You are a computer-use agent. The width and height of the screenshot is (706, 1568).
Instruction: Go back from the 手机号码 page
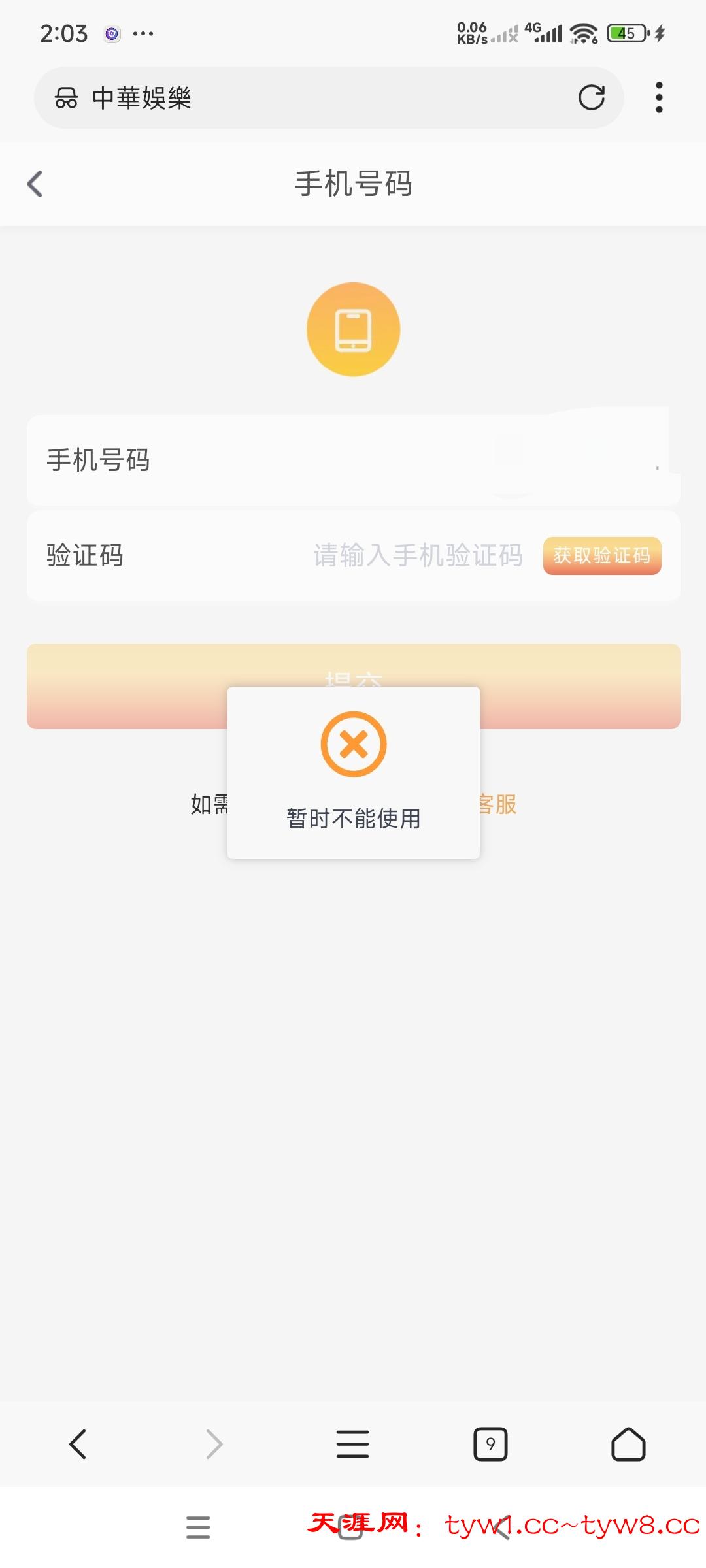[35, 184]
